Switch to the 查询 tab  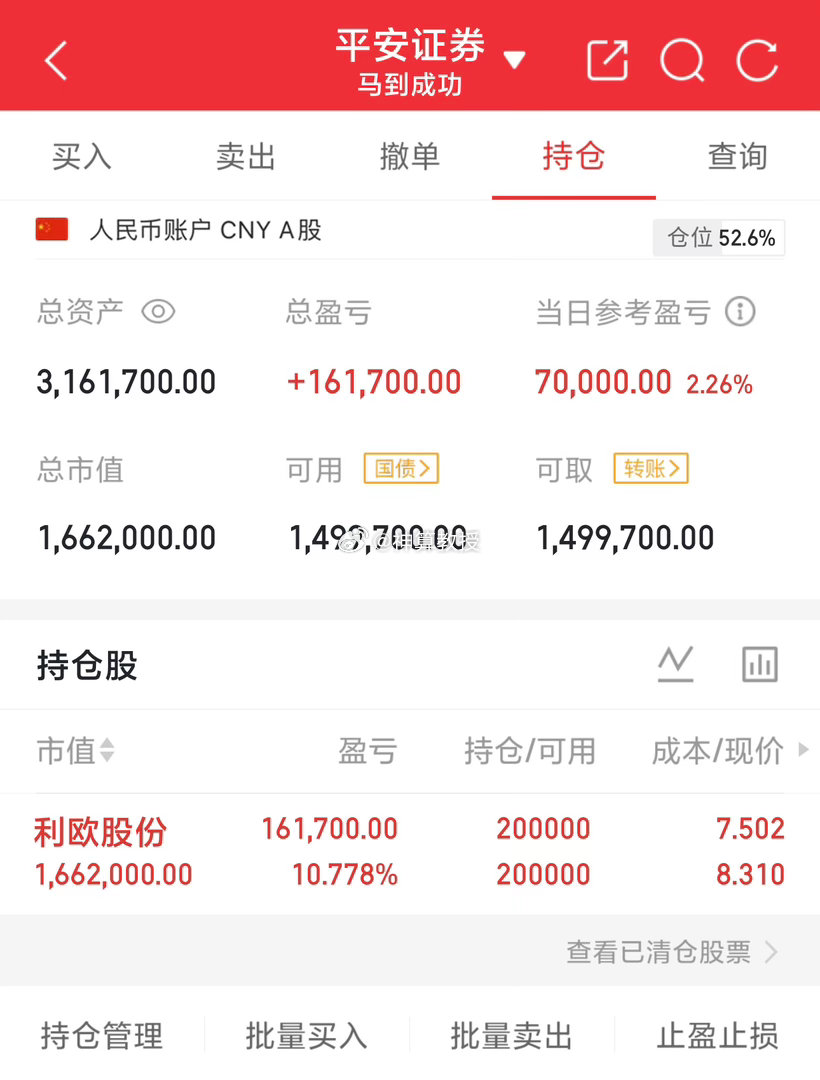tap(737, 156)
